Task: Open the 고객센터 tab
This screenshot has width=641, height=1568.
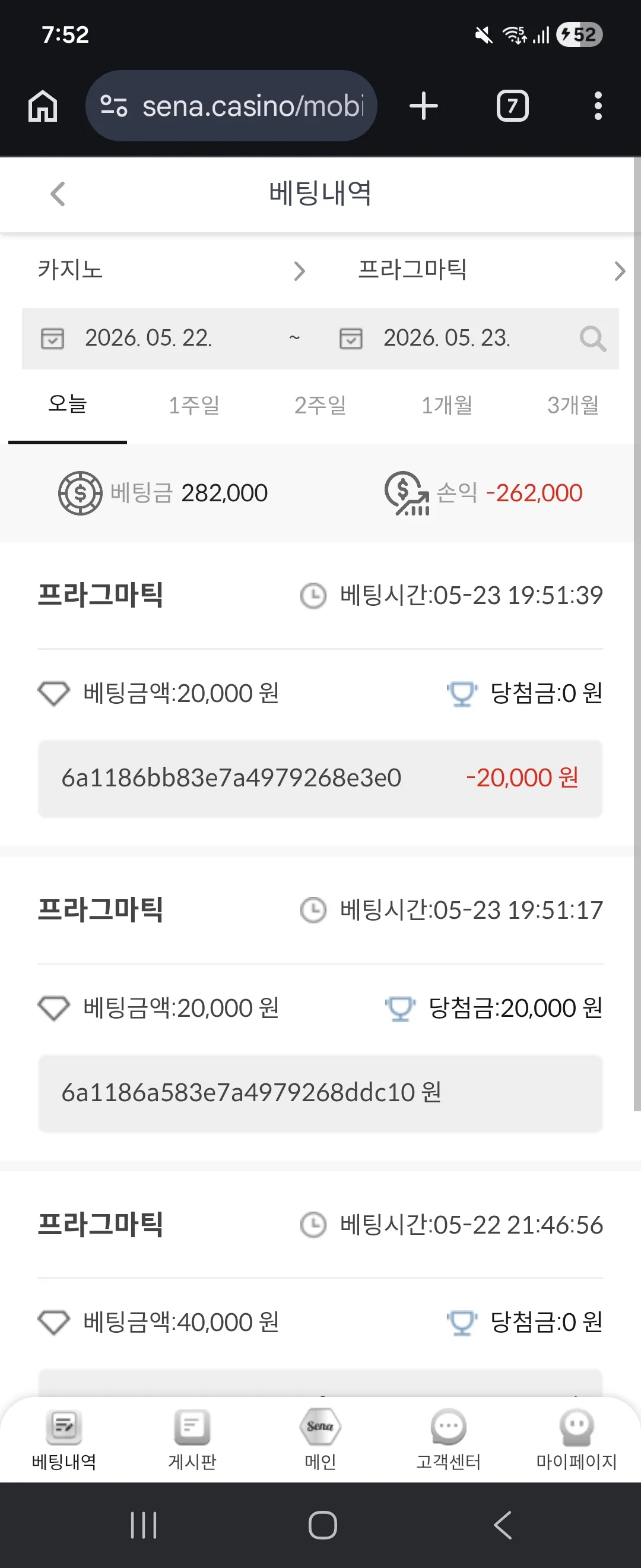Action: 448,1440
